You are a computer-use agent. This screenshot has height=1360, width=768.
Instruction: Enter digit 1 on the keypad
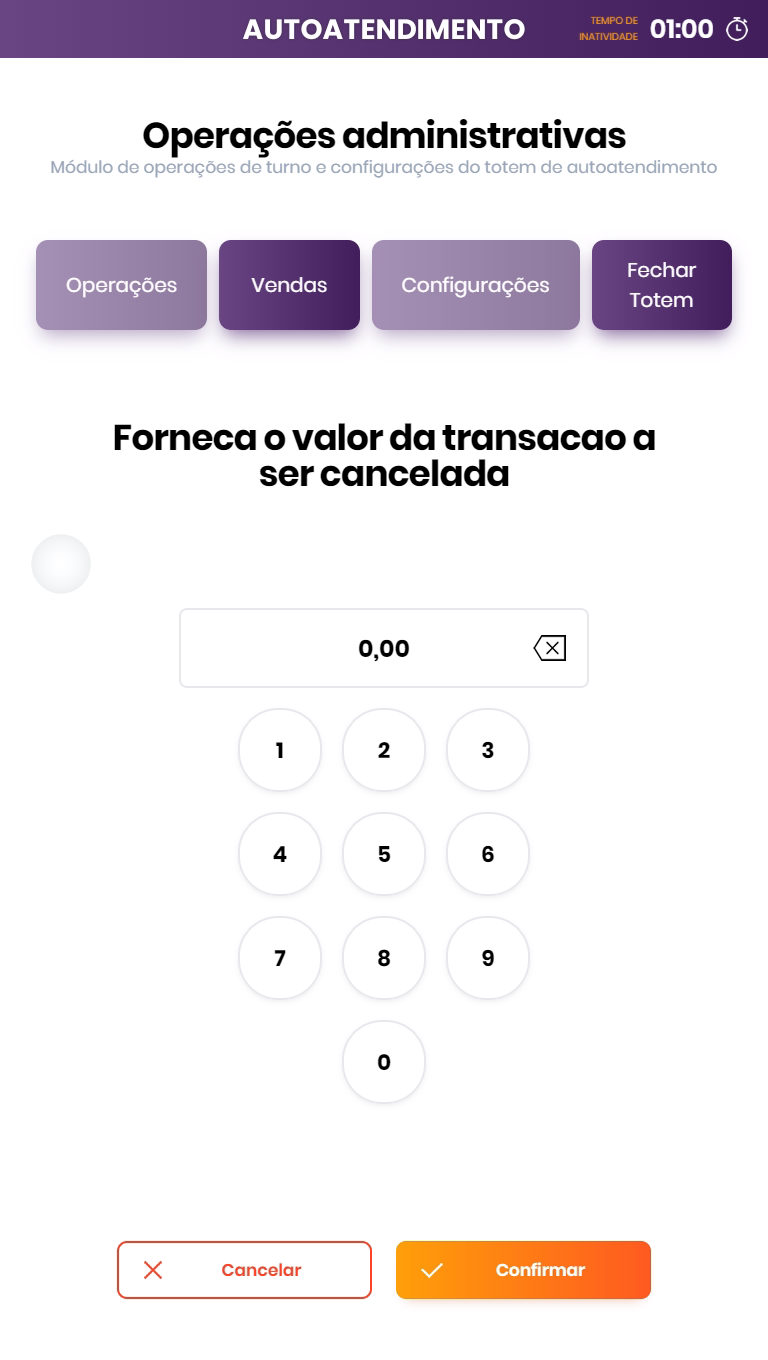coord(280,750)
